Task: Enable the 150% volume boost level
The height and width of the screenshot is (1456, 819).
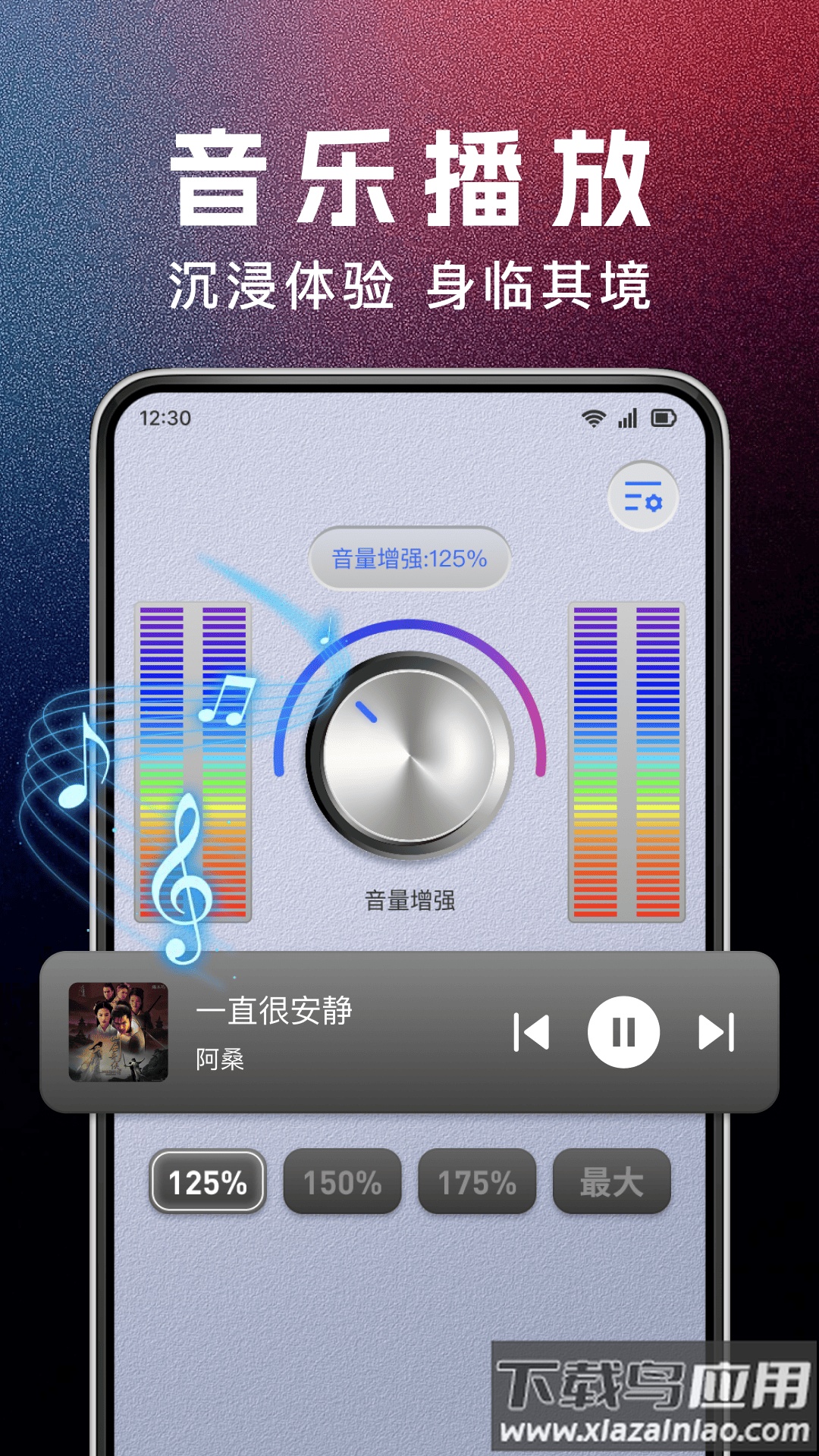Action: click(x=343, y=1181)
